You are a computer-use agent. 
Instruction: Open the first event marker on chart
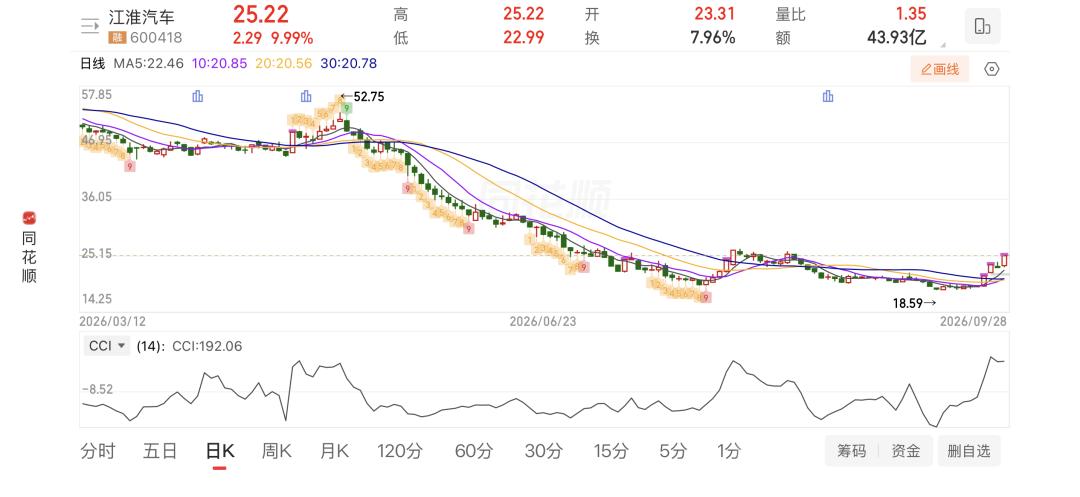click(x=198, y=96)
